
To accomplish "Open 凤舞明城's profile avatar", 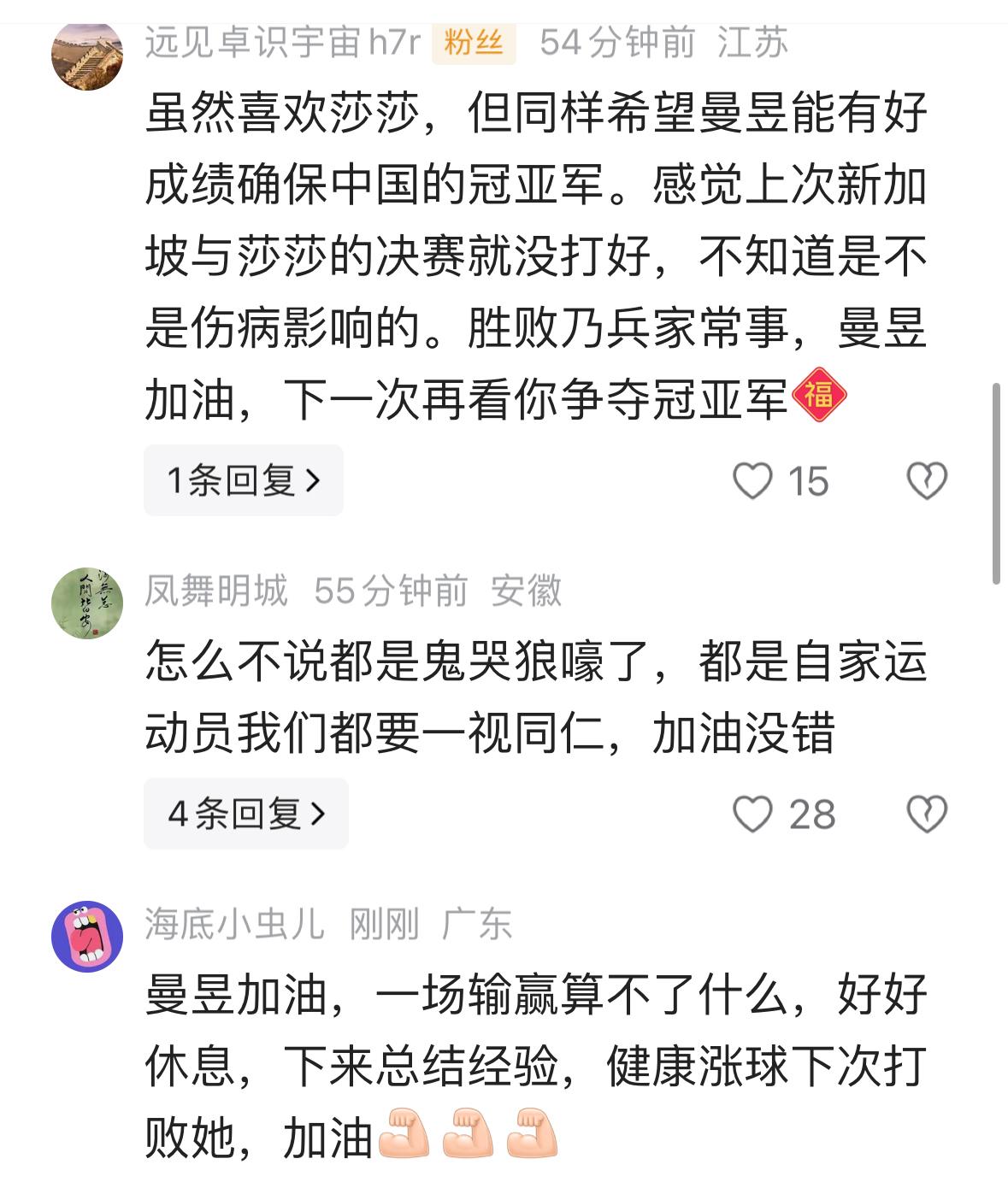I will click(x=90, y=597).
